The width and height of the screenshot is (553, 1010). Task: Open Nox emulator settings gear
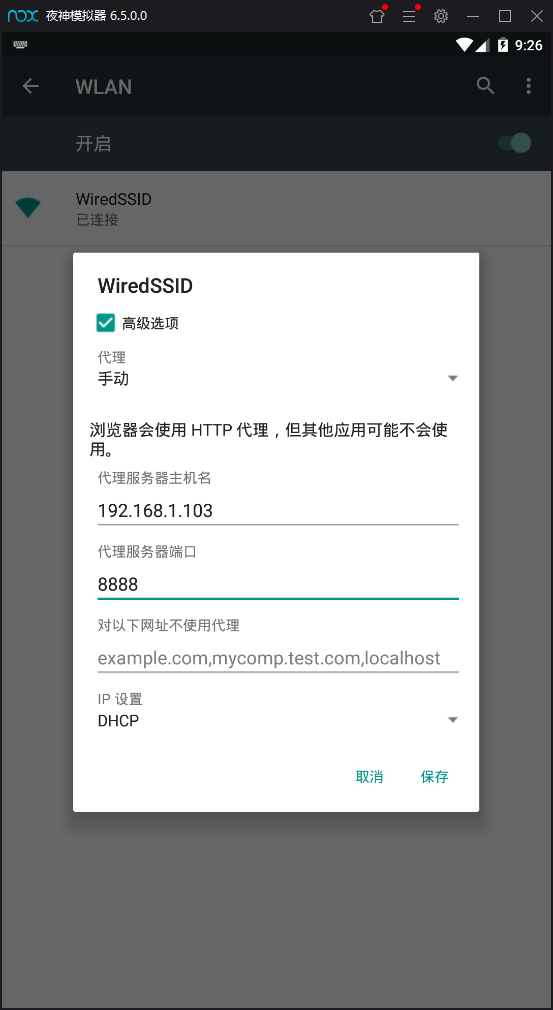pyautogui.click(x=441, y=16)
